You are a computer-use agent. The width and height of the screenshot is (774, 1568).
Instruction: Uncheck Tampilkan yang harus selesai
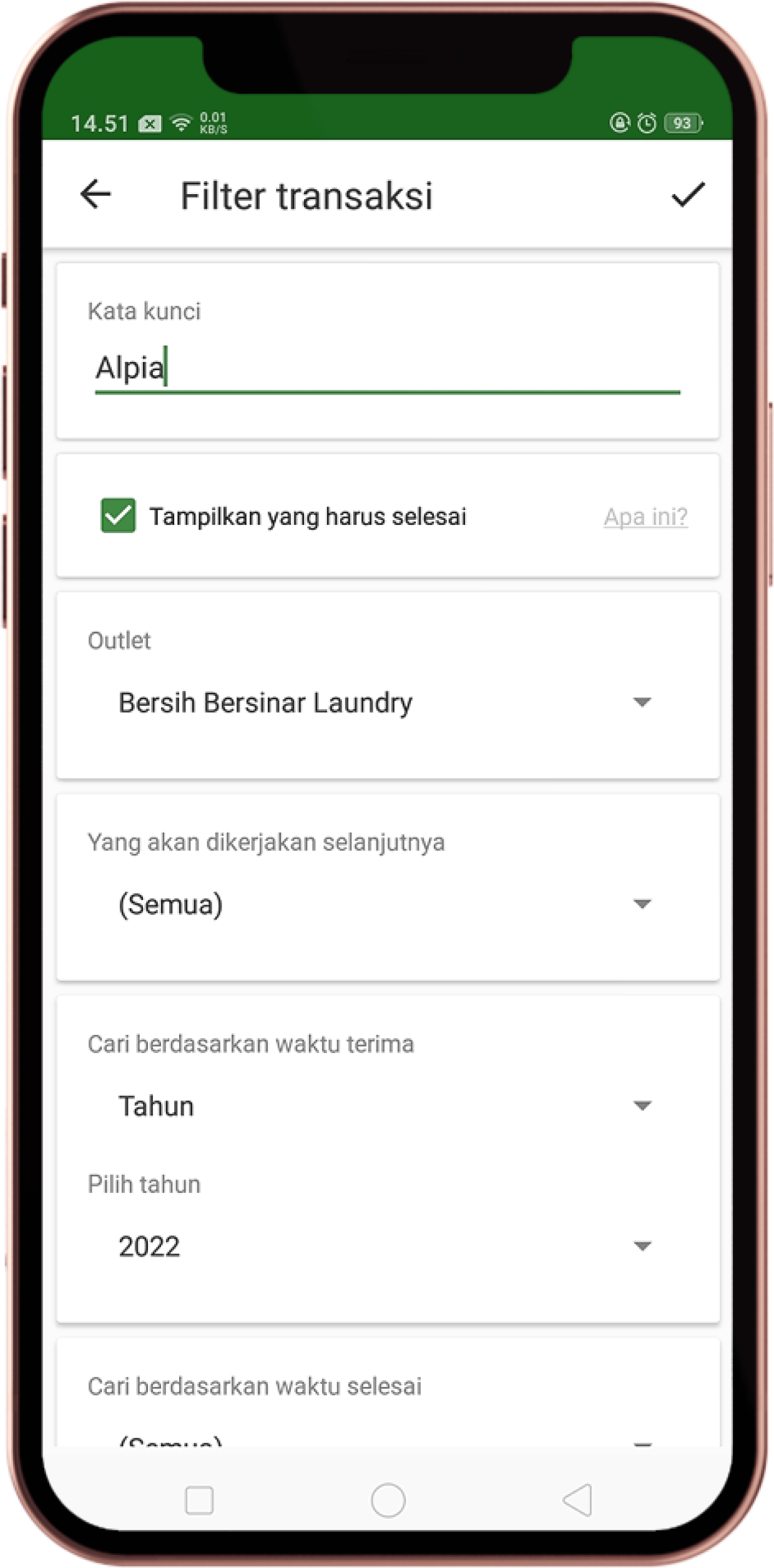118,516
